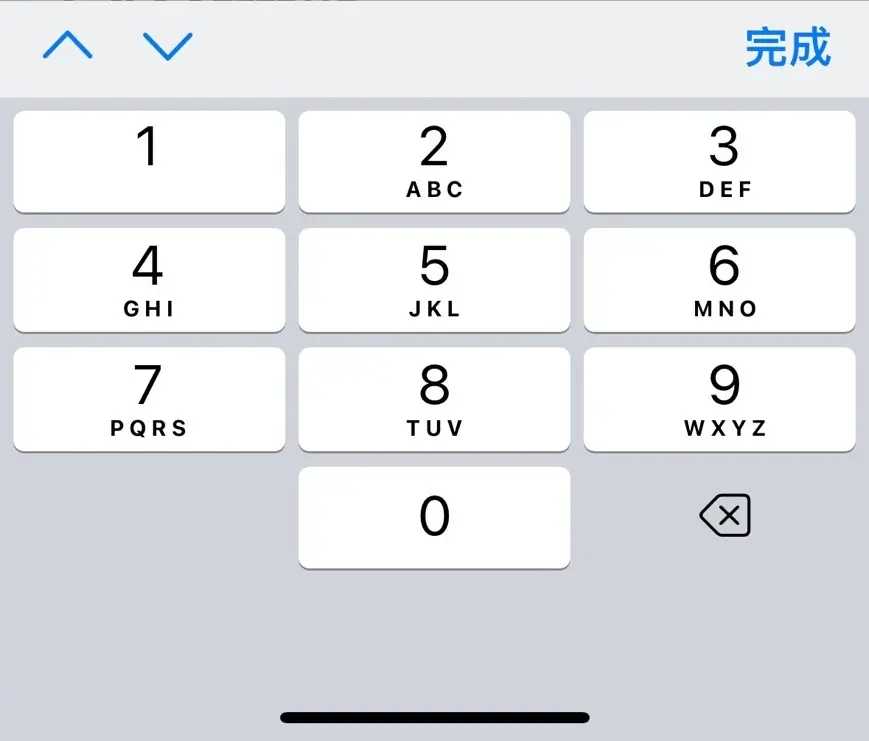Type the number 2 key

(434, 161)
